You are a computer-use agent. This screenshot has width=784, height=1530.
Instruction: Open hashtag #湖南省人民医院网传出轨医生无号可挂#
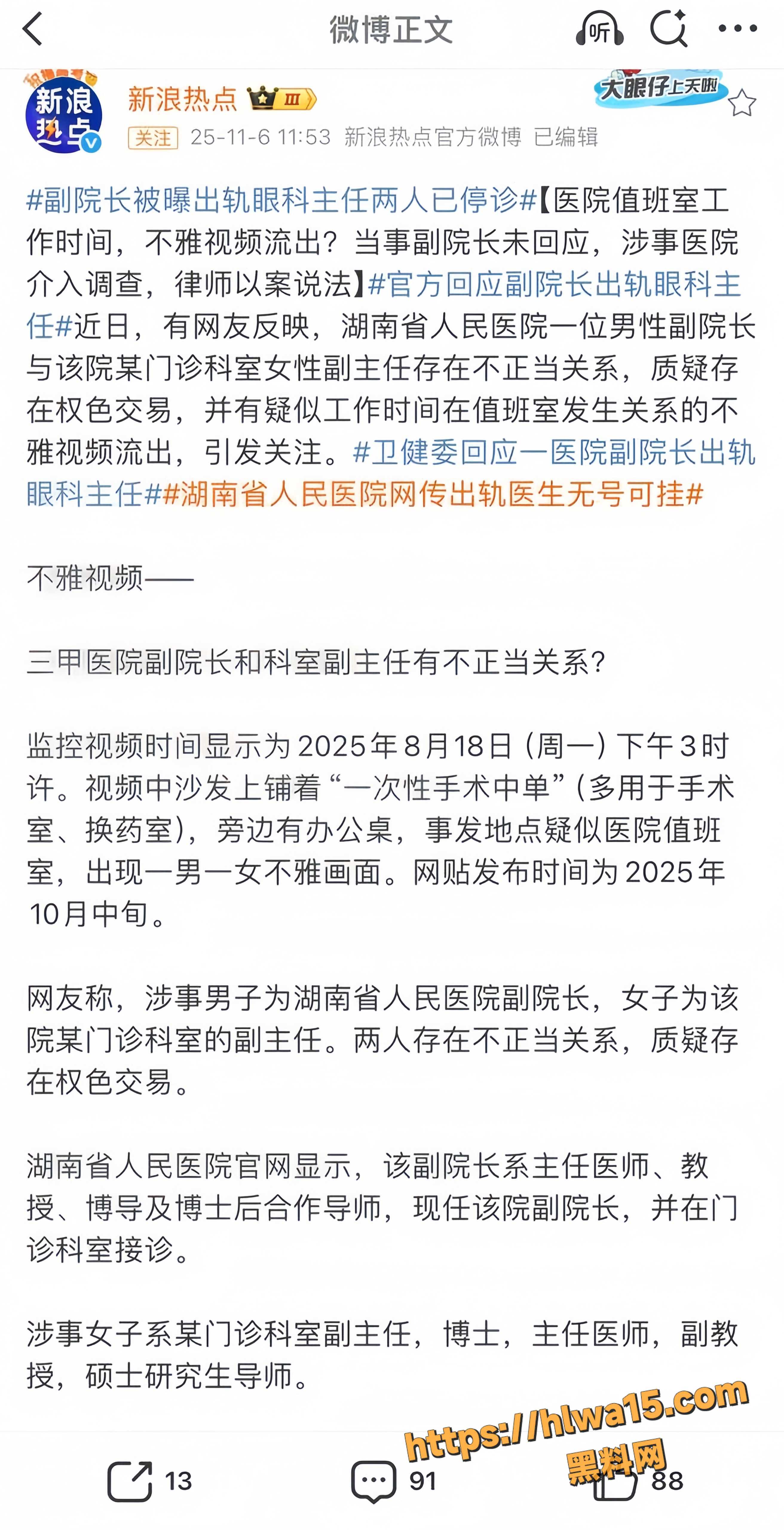click(433, 494)
